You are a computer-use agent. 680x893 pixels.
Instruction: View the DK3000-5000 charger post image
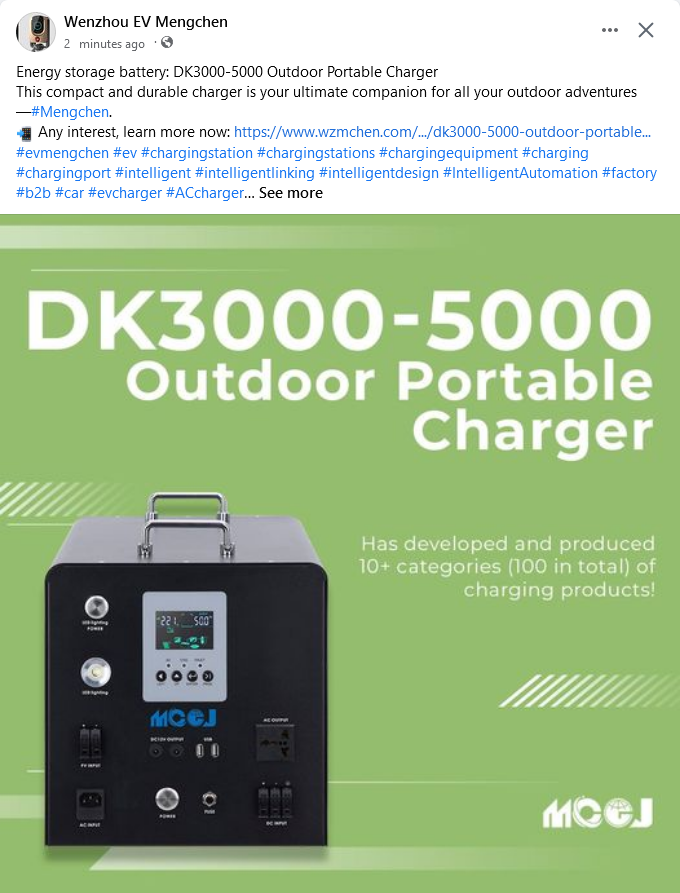[x=340, y=550]
